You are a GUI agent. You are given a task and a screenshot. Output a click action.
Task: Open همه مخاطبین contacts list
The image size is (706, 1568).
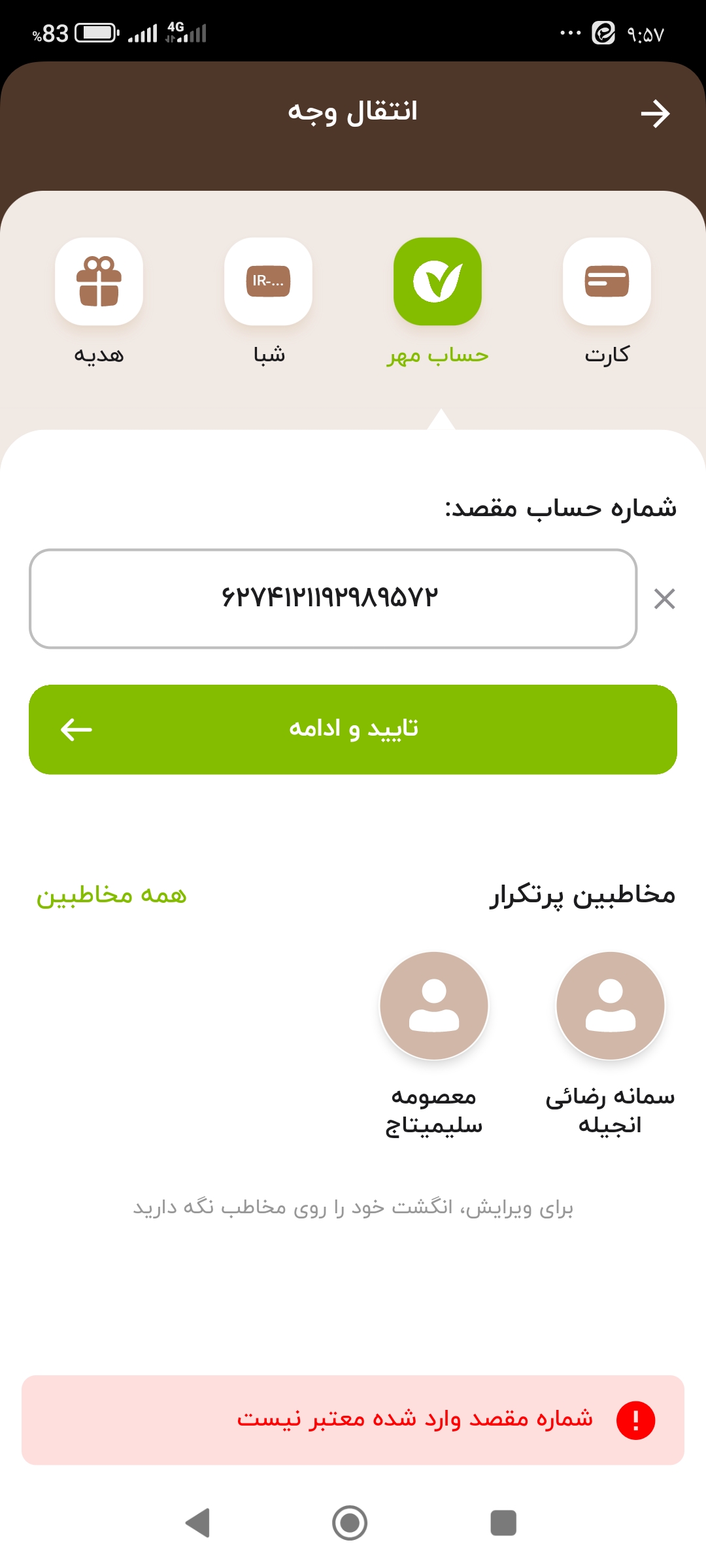pos(111,895)
